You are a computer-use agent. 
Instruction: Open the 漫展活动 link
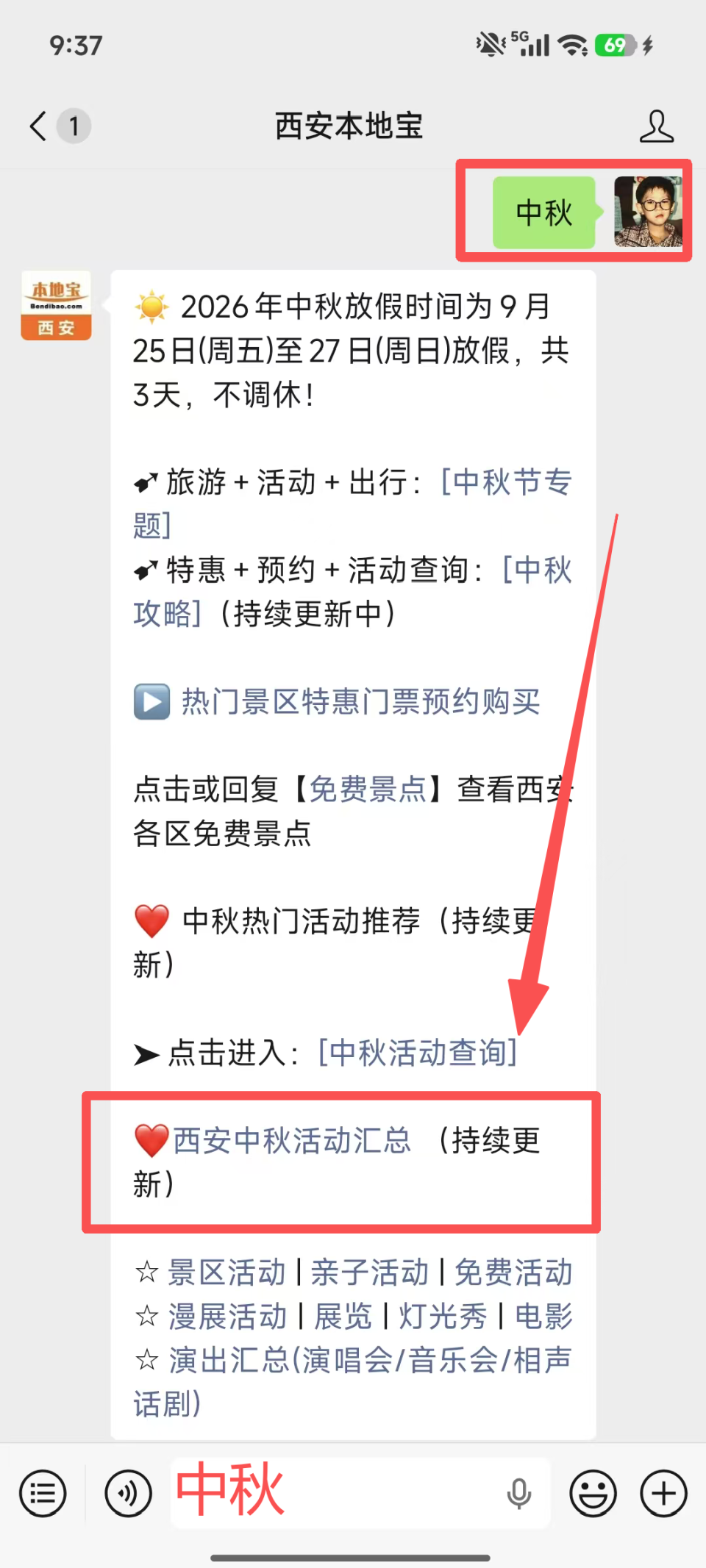(227, 1316)
